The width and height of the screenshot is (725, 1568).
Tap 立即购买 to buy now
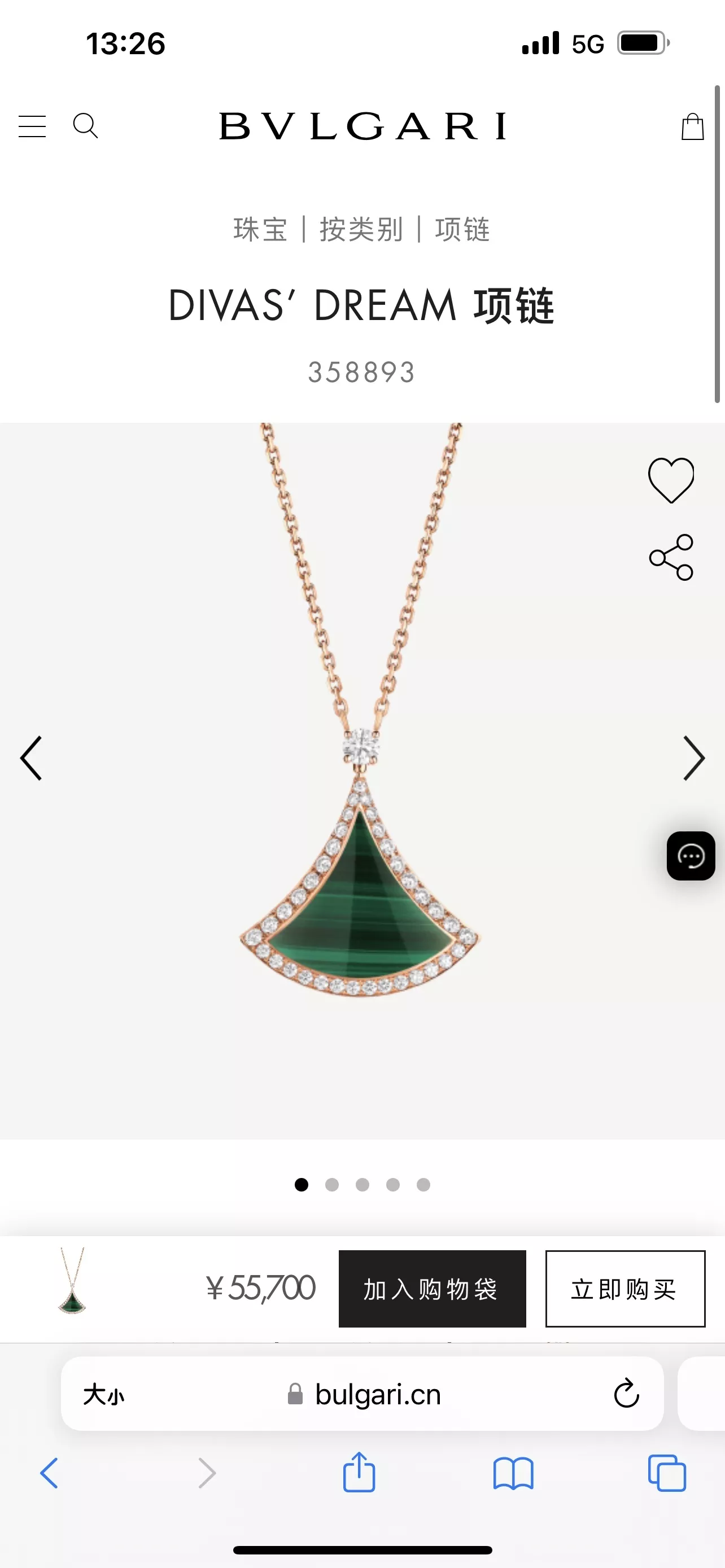625,1289
